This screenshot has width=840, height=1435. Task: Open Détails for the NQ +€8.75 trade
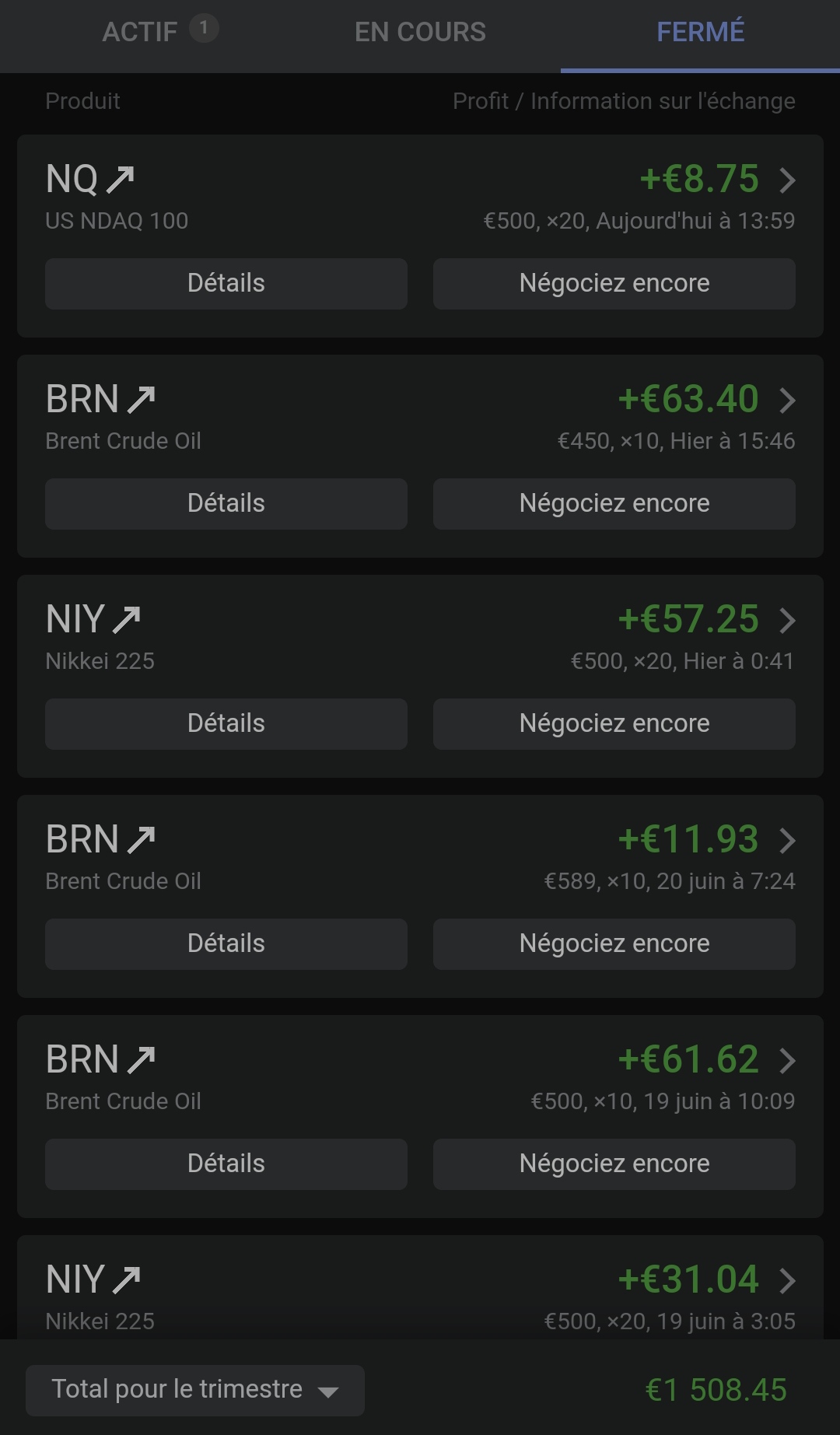tap(226, 284)
